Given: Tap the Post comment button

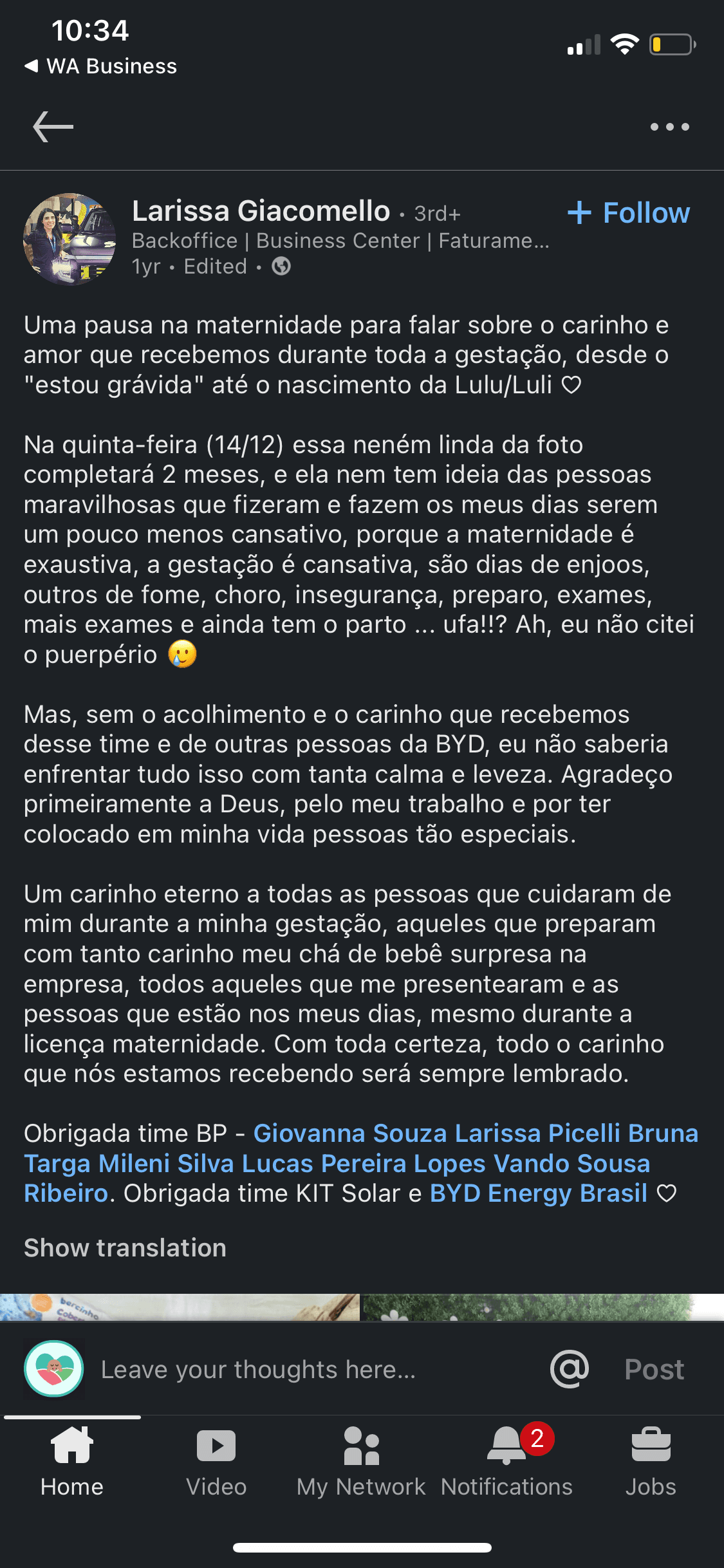Looking at the screenshot, I should pos(654,1369).
